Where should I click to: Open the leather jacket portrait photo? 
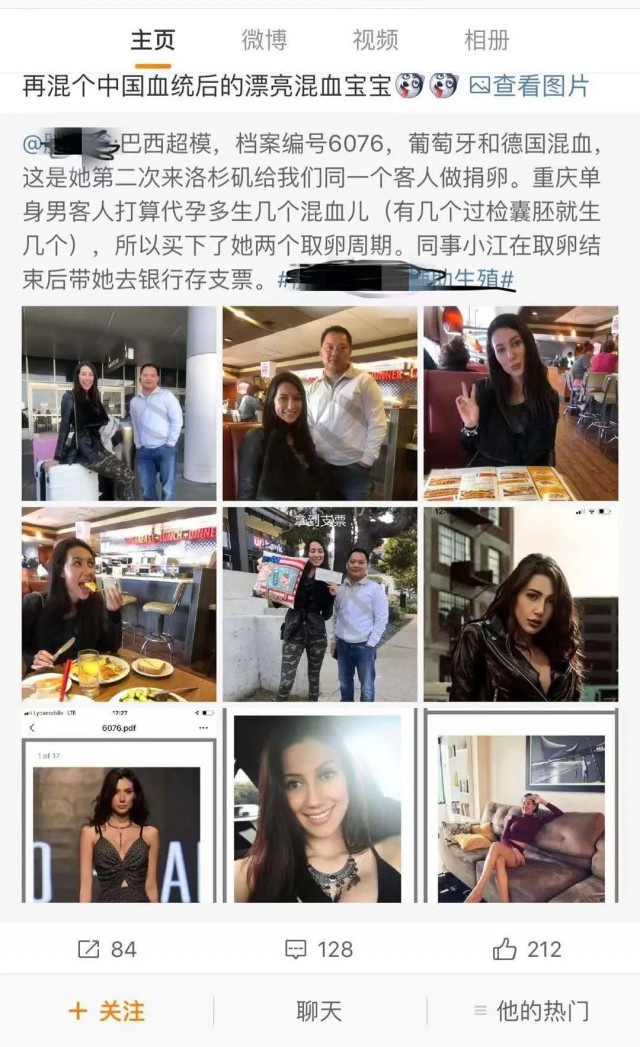click(520, 604)
